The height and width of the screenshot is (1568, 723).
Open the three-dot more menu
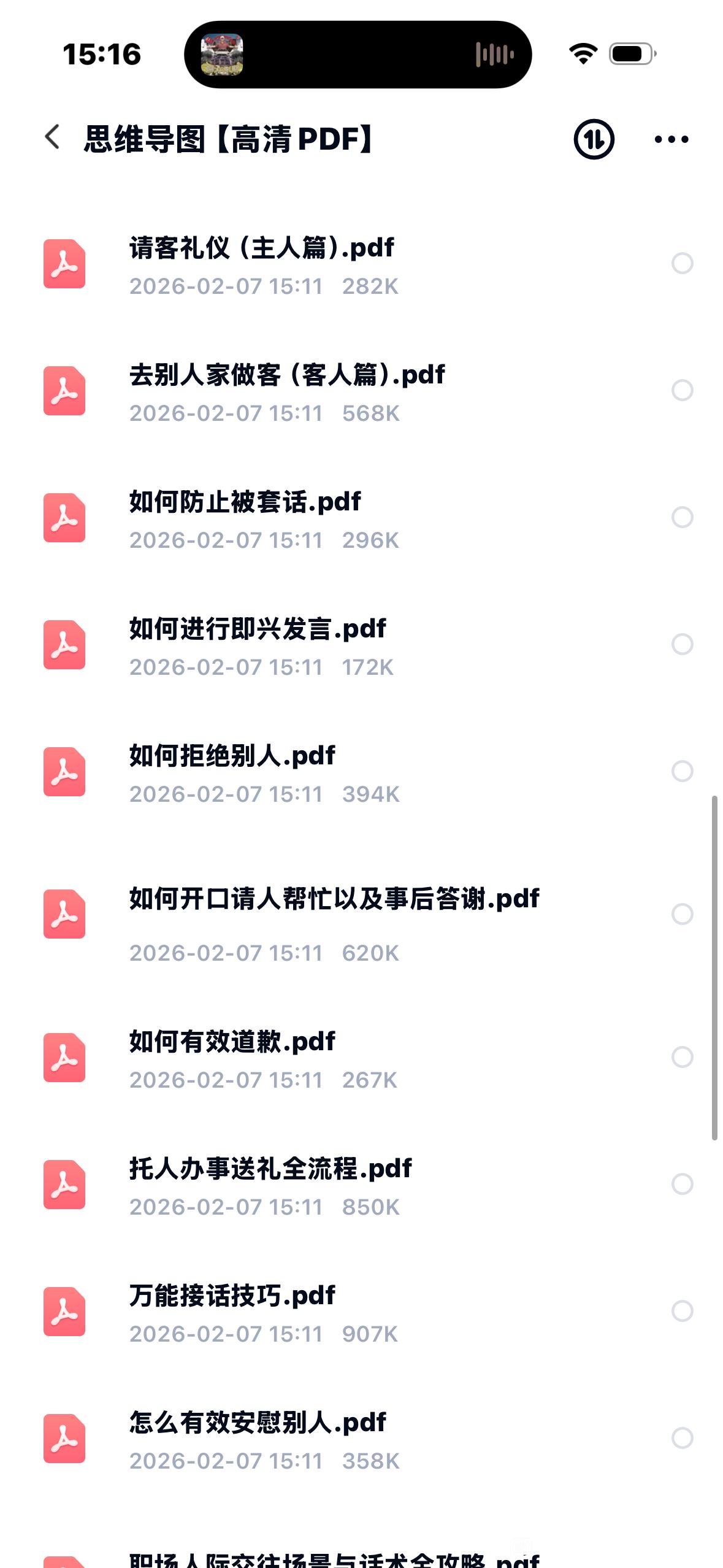(x=671, y=139)
